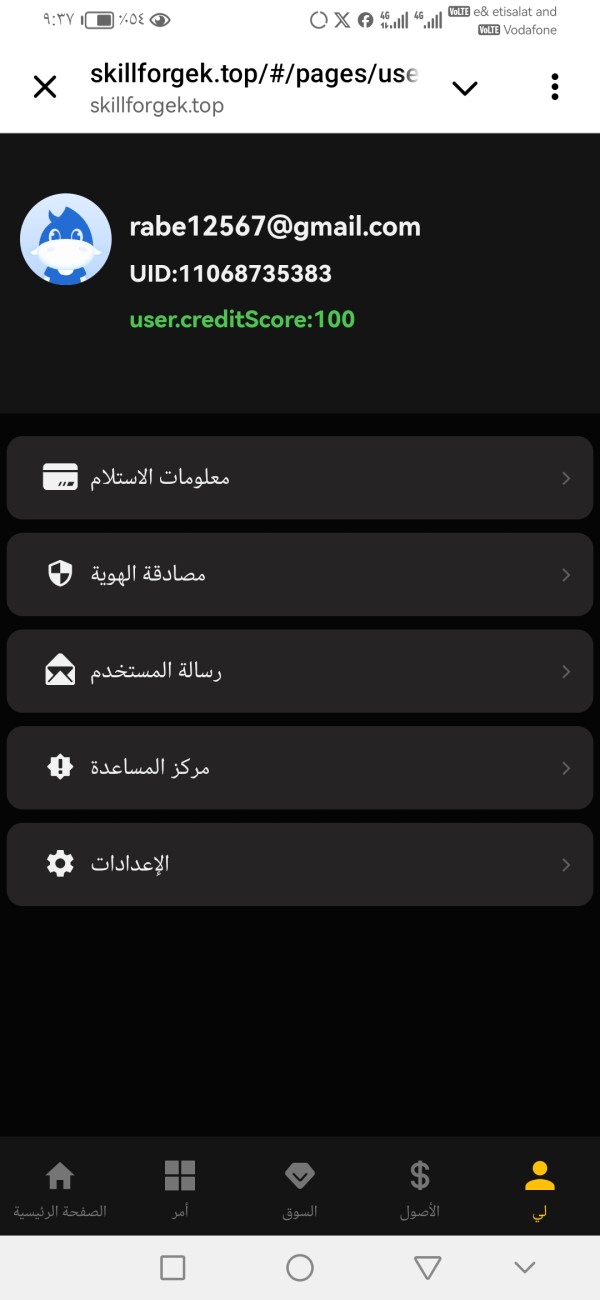Open رسالة المستخدم messages row
Image resolution: width=600 pixels, height=1300 pixels.
[x=300, y=671]
